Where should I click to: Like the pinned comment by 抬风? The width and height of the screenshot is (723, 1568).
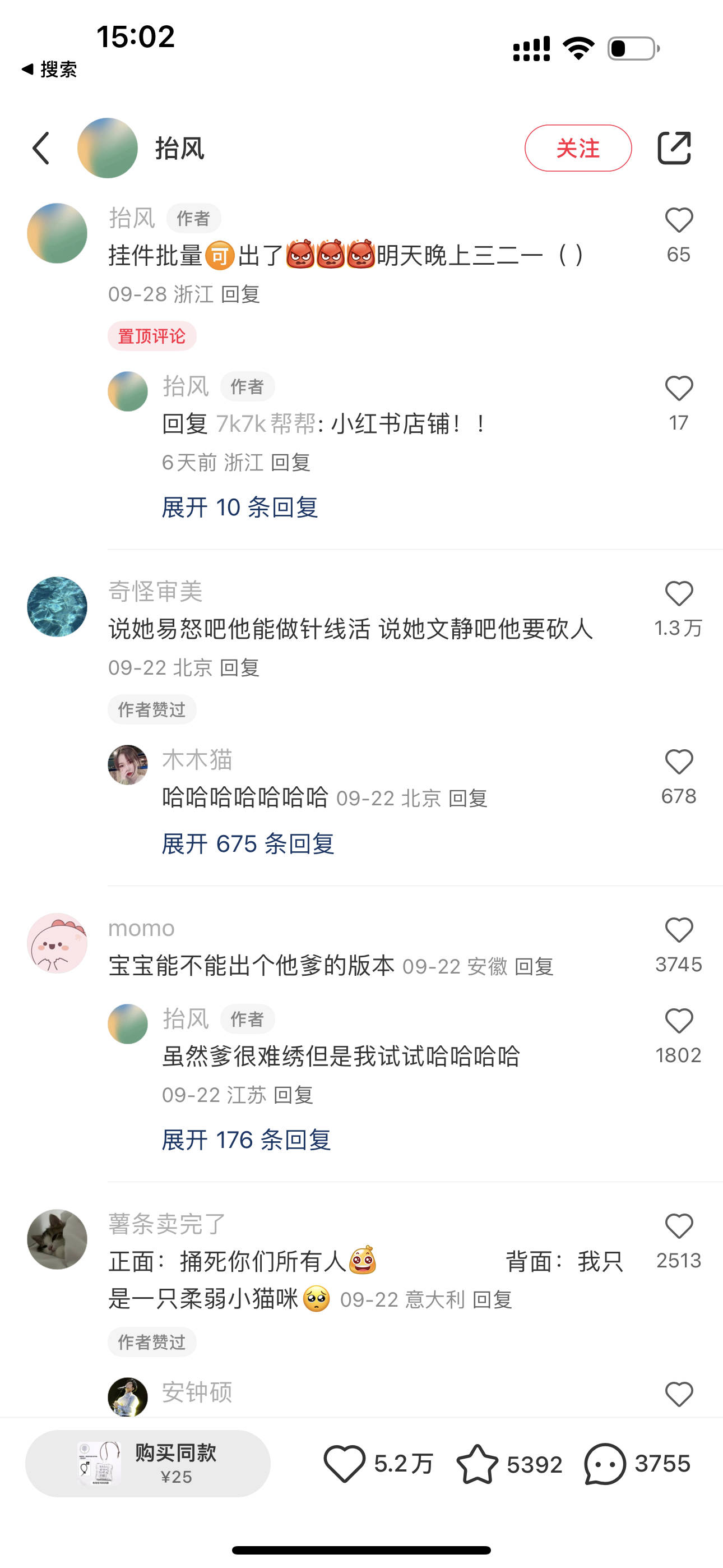pyautogui.click(x=679, y=220)
